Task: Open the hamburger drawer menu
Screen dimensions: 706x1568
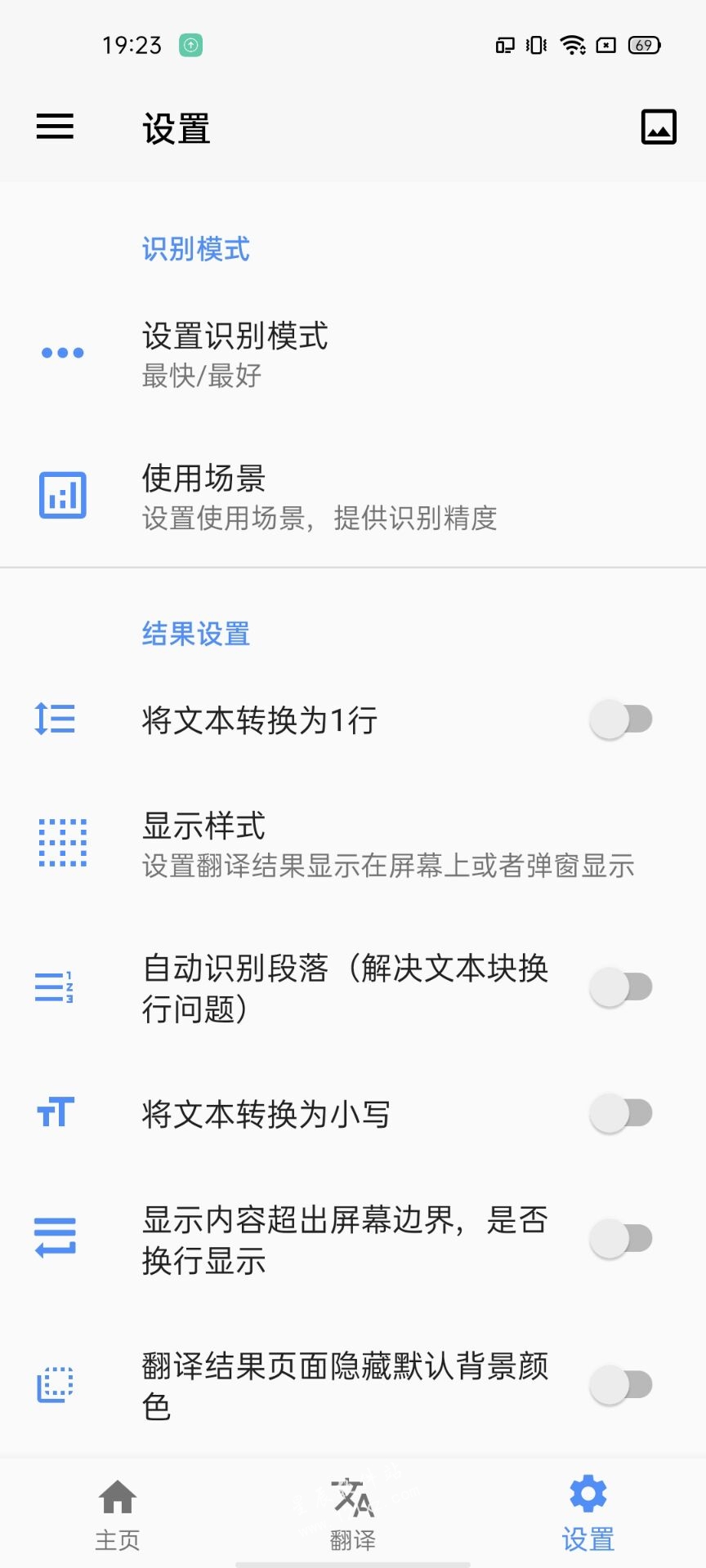Action: pos(55,127)
